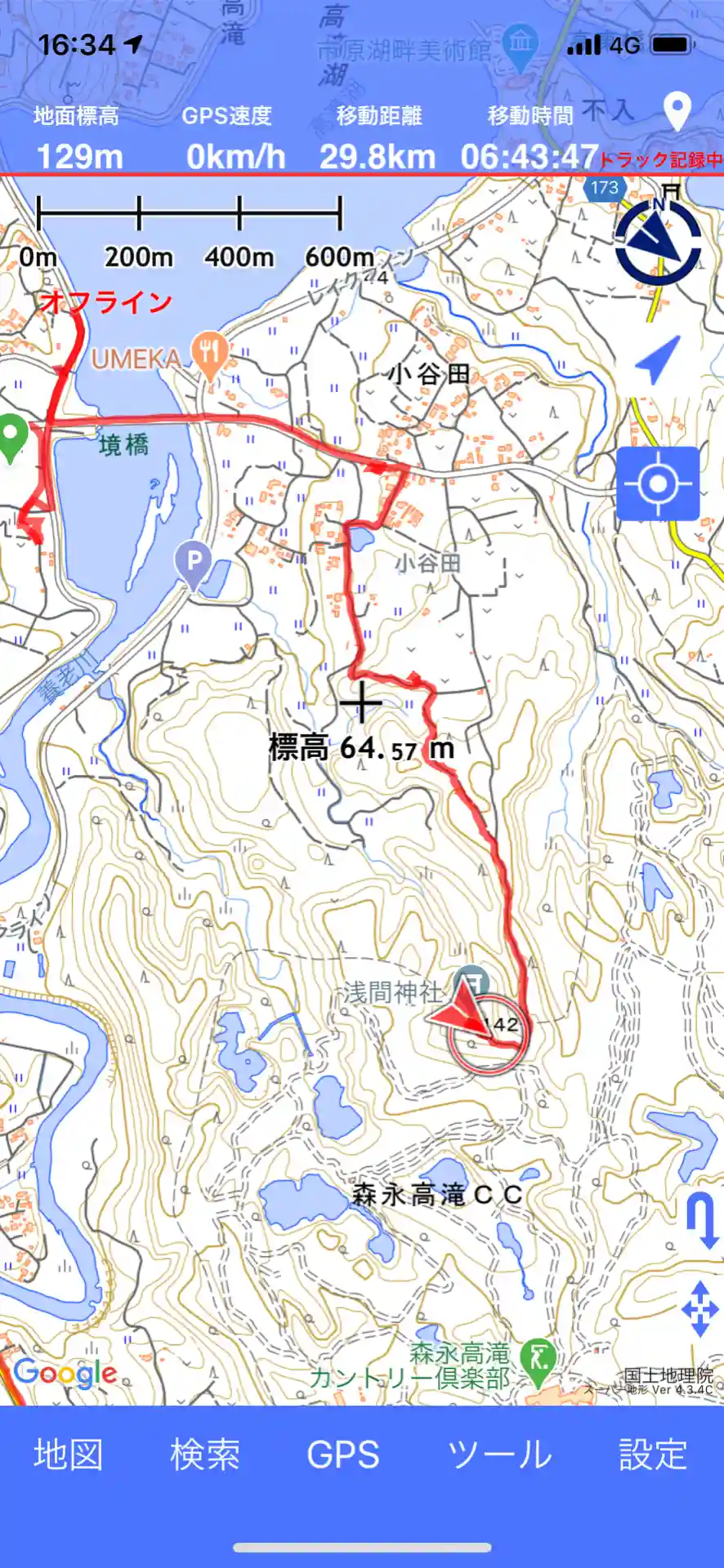This screenshot has width=724, height=1568.
Task: Tap the compass north indicator
Action: [658, 239]
